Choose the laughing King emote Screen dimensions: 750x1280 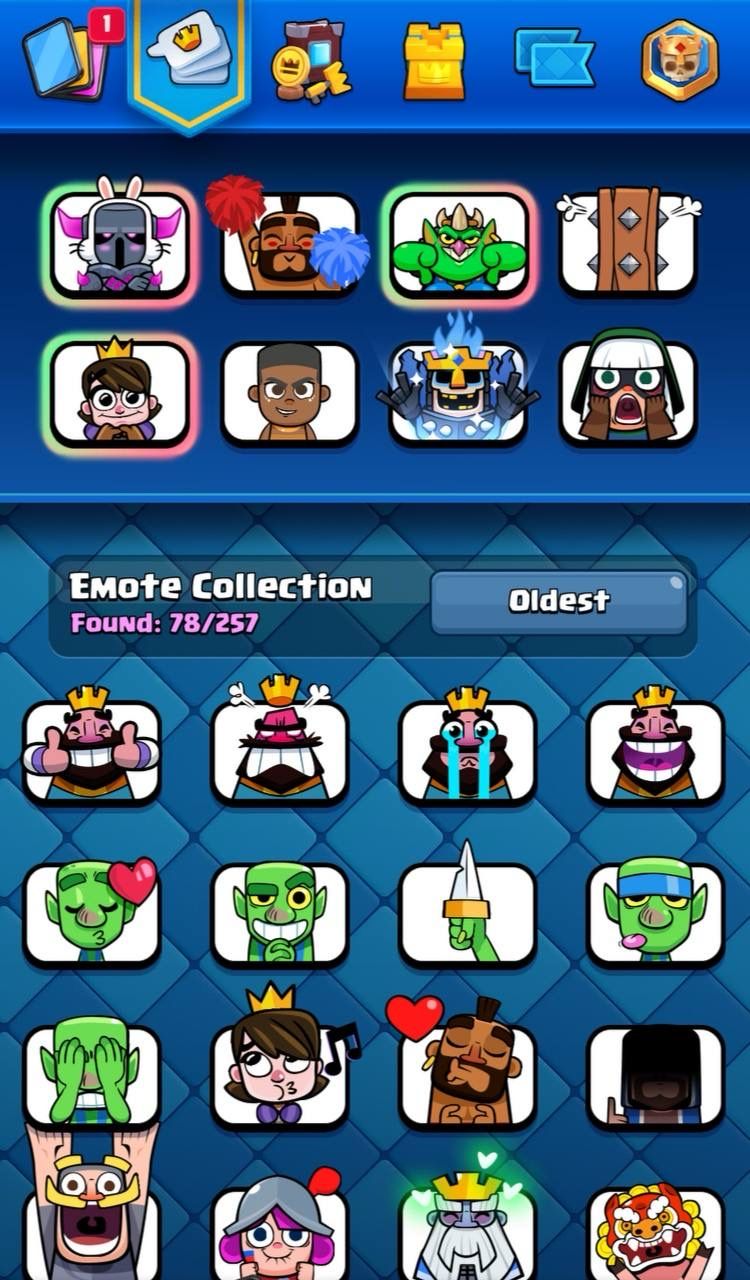click(655, 750)
